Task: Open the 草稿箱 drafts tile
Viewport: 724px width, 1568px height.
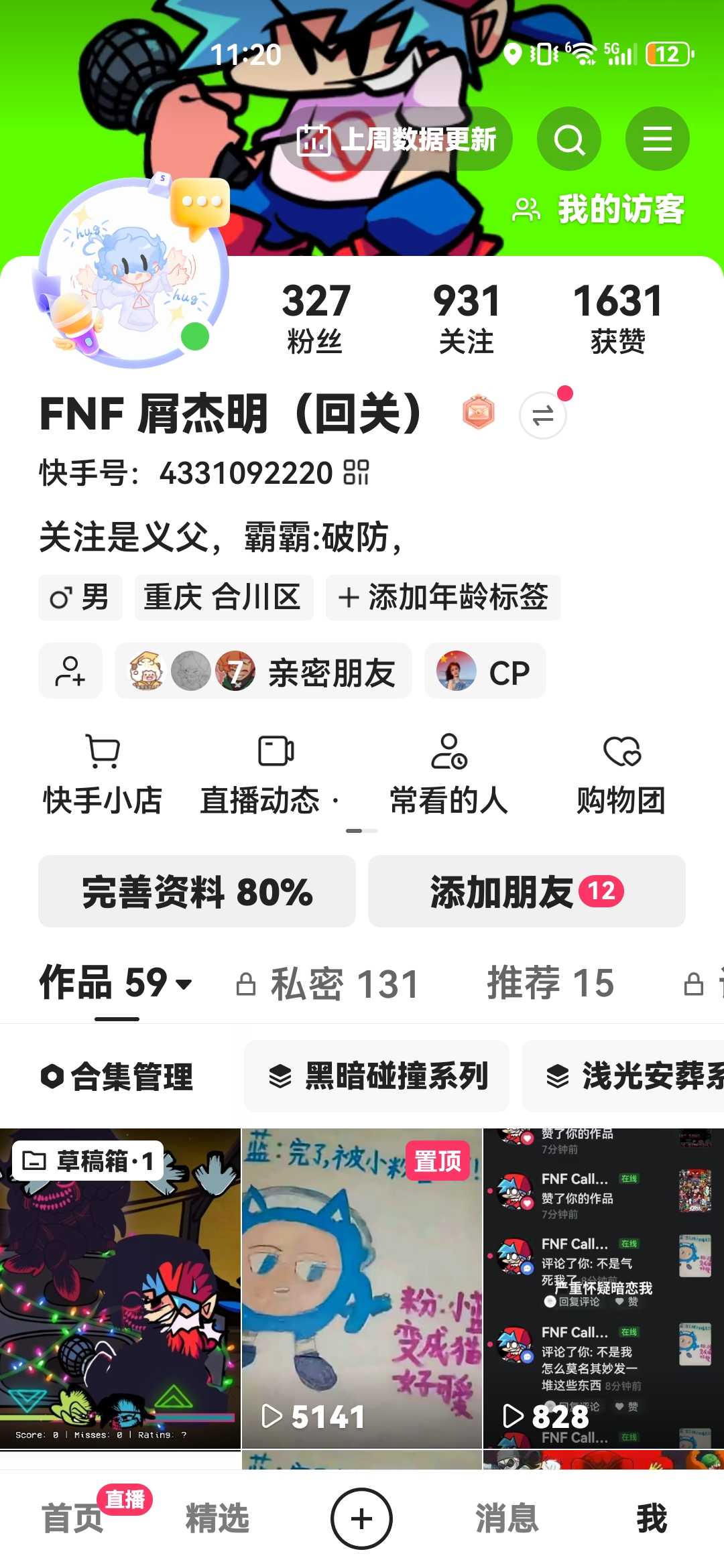Action: pyautogui.click(x=120, y=1288)
